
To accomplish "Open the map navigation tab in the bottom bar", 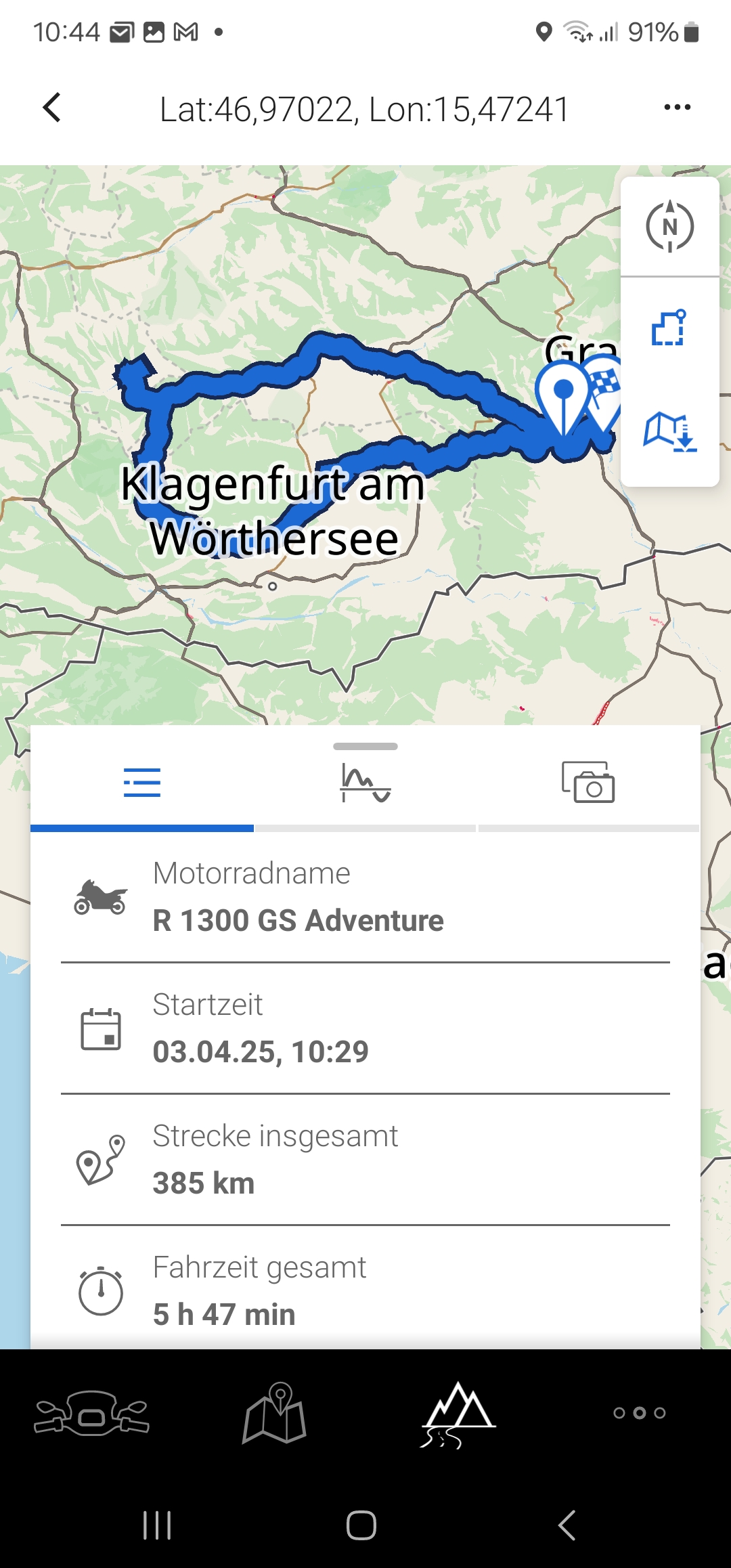I will (x=275, y=1413).
